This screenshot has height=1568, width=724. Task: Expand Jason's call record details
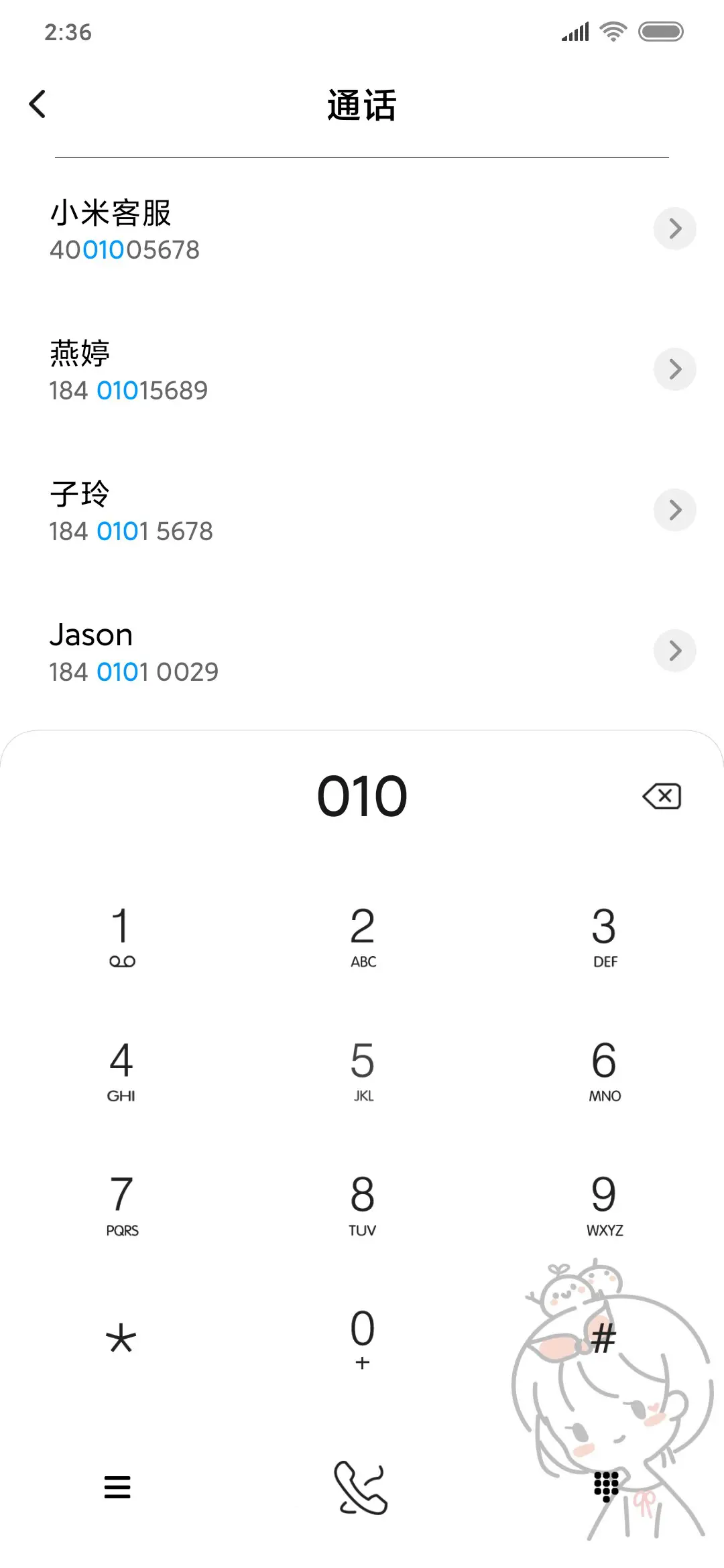click(x=675, y=650)
